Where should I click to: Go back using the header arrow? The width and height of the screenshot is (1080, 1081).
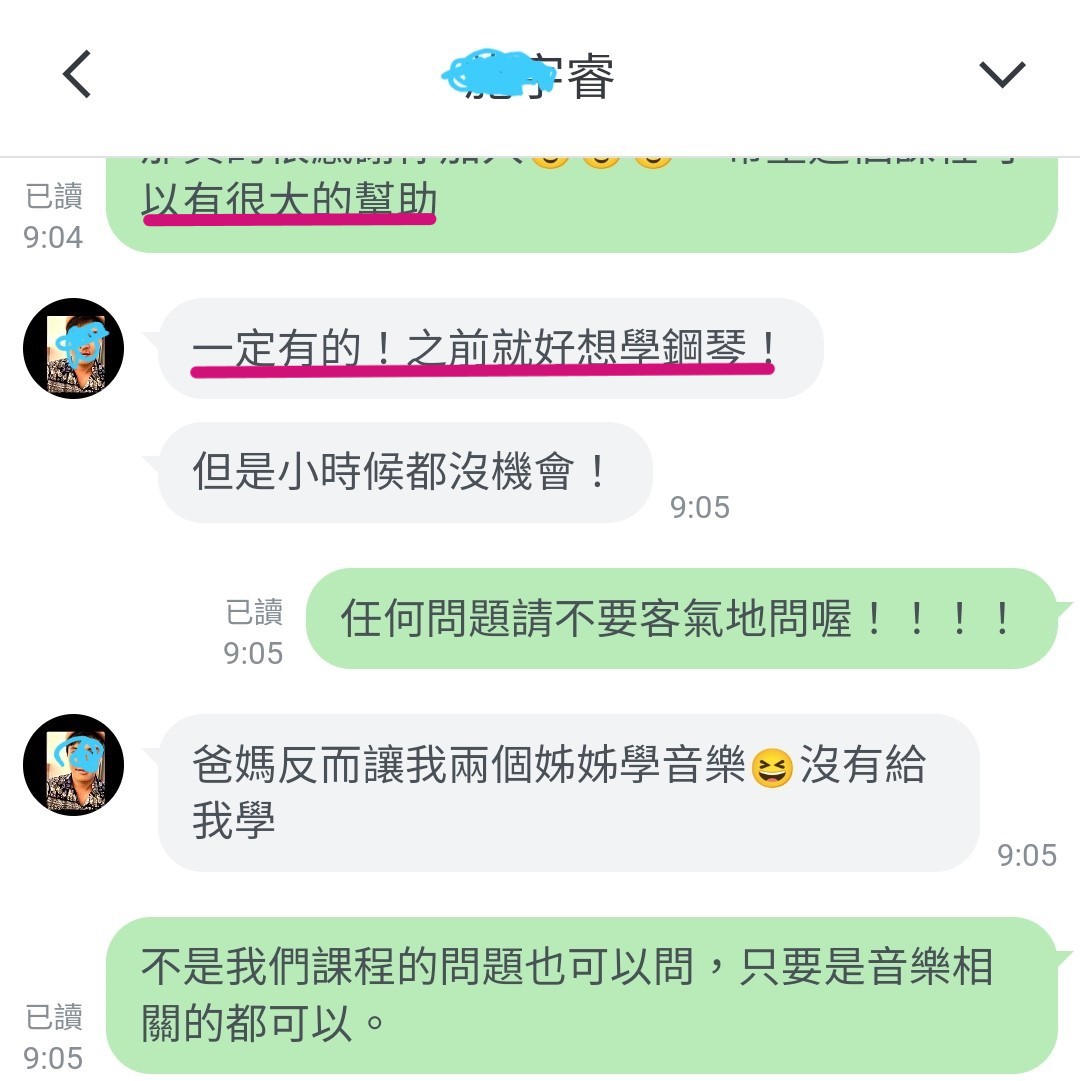click(x=77, y=75)
